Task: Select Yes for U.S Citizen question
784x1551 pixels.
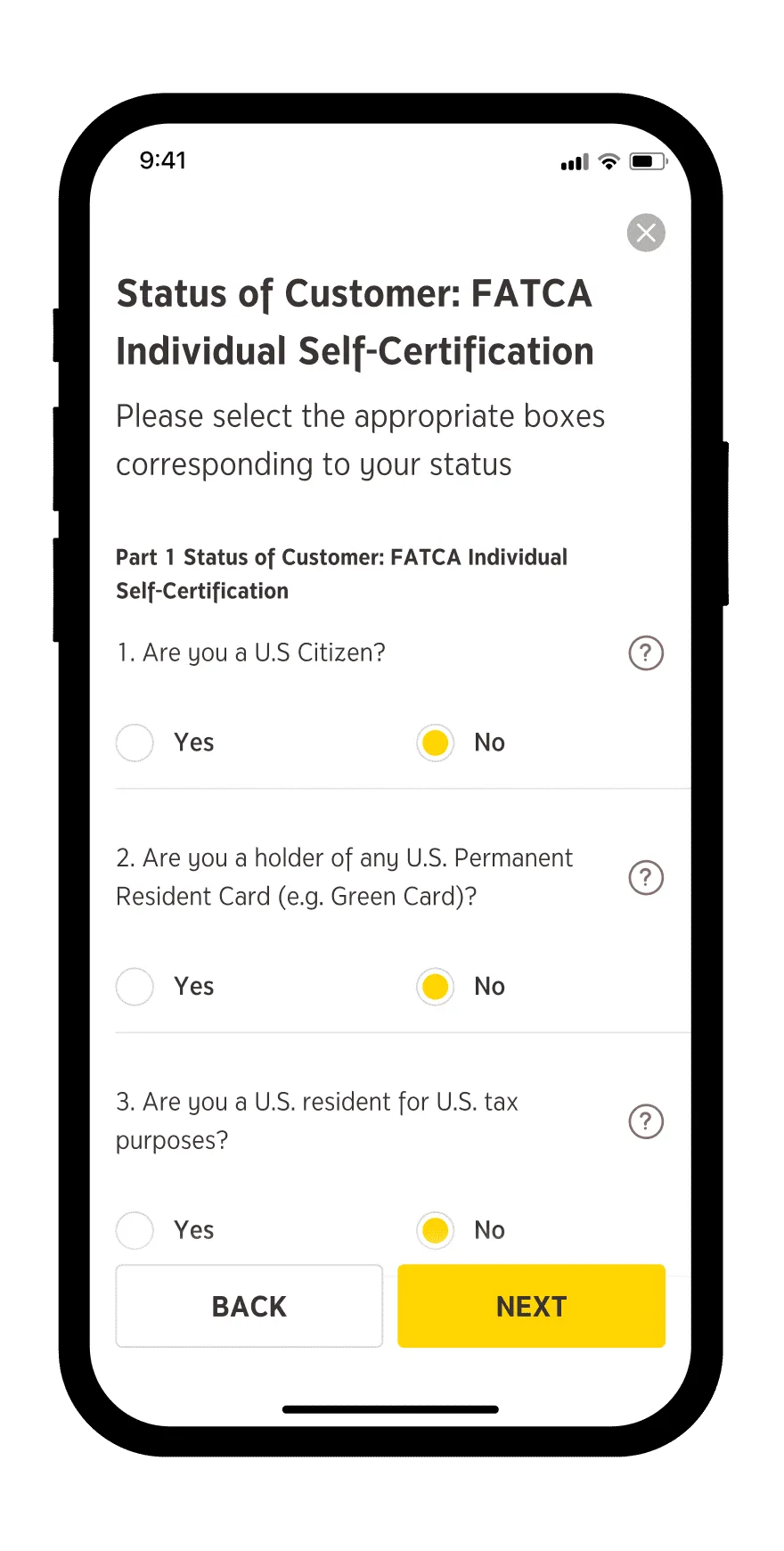Action: click(135, 743)
